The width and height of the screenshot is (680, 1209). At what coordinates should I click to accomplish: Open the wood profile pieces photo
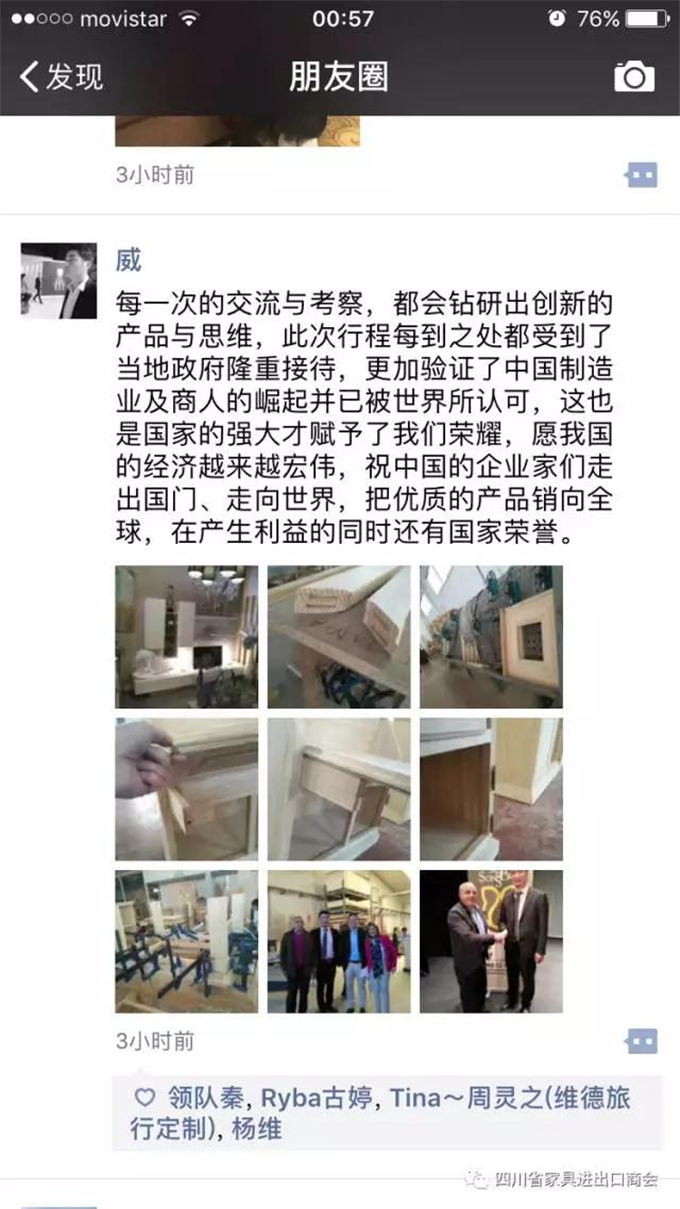click(338, 637)
